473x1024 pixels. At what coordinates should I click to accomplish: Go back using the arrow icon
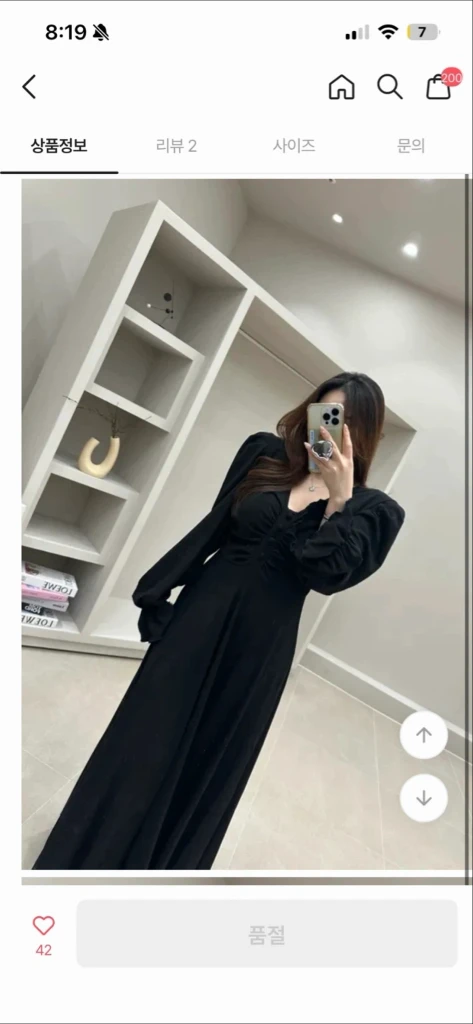[x=29, y=87]
